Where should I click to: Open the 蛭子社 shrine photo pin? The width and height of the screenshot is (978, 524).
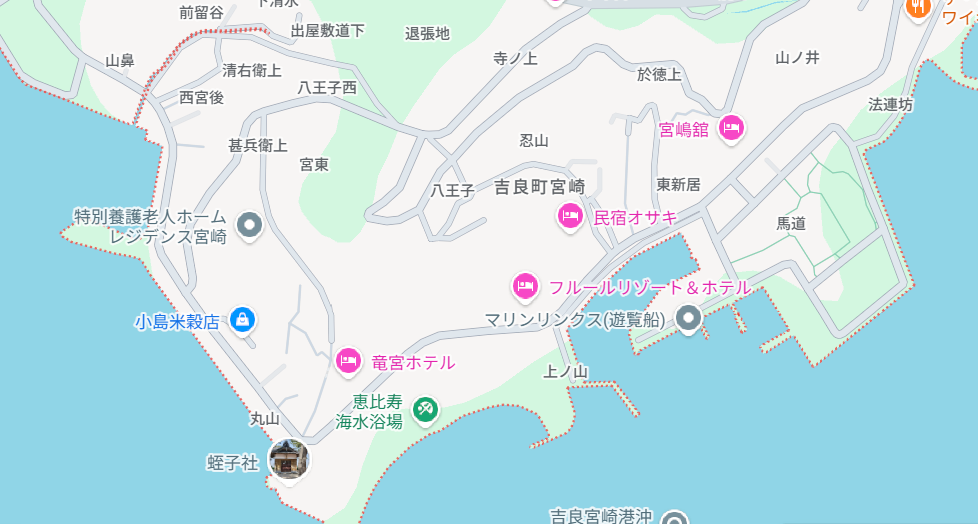coord(289,461)
